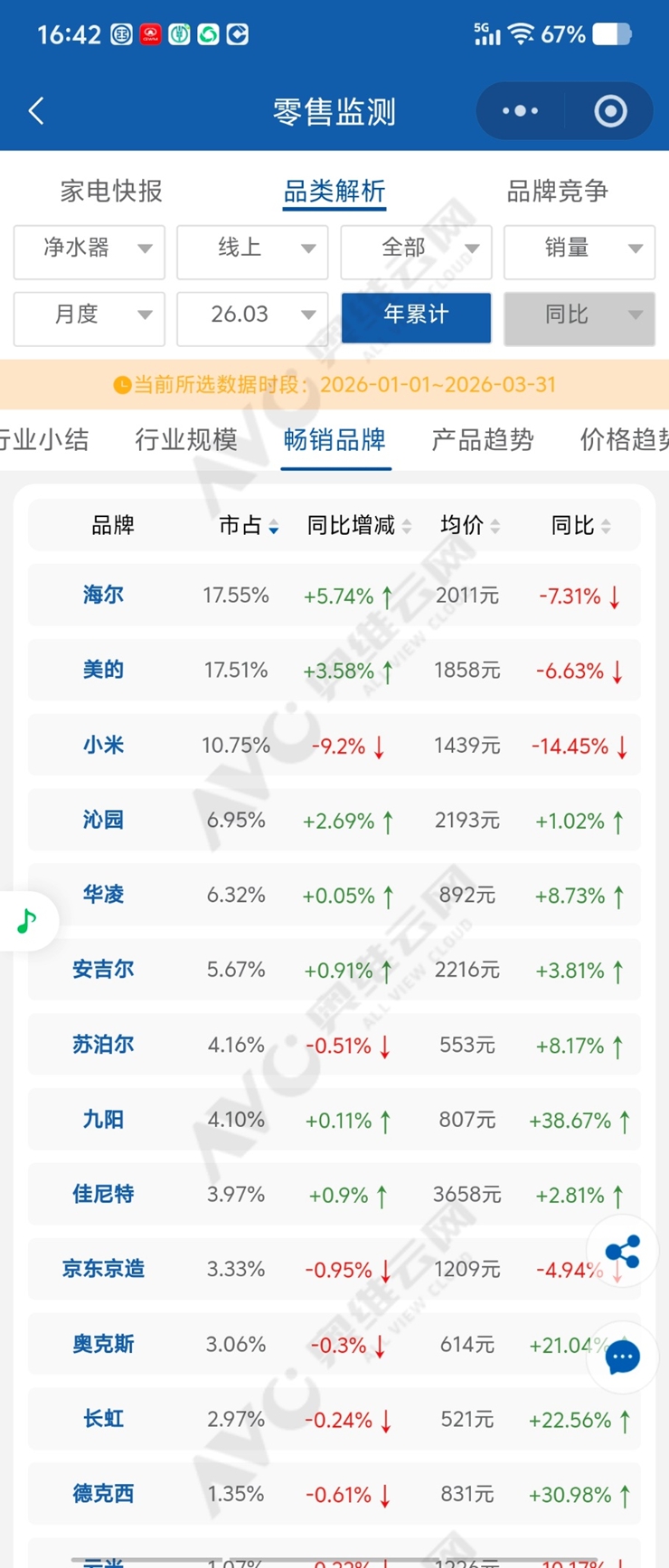Open the mini program more-options menu
The height and width of the screenshot is (1568, 669).
click(521, 111)
